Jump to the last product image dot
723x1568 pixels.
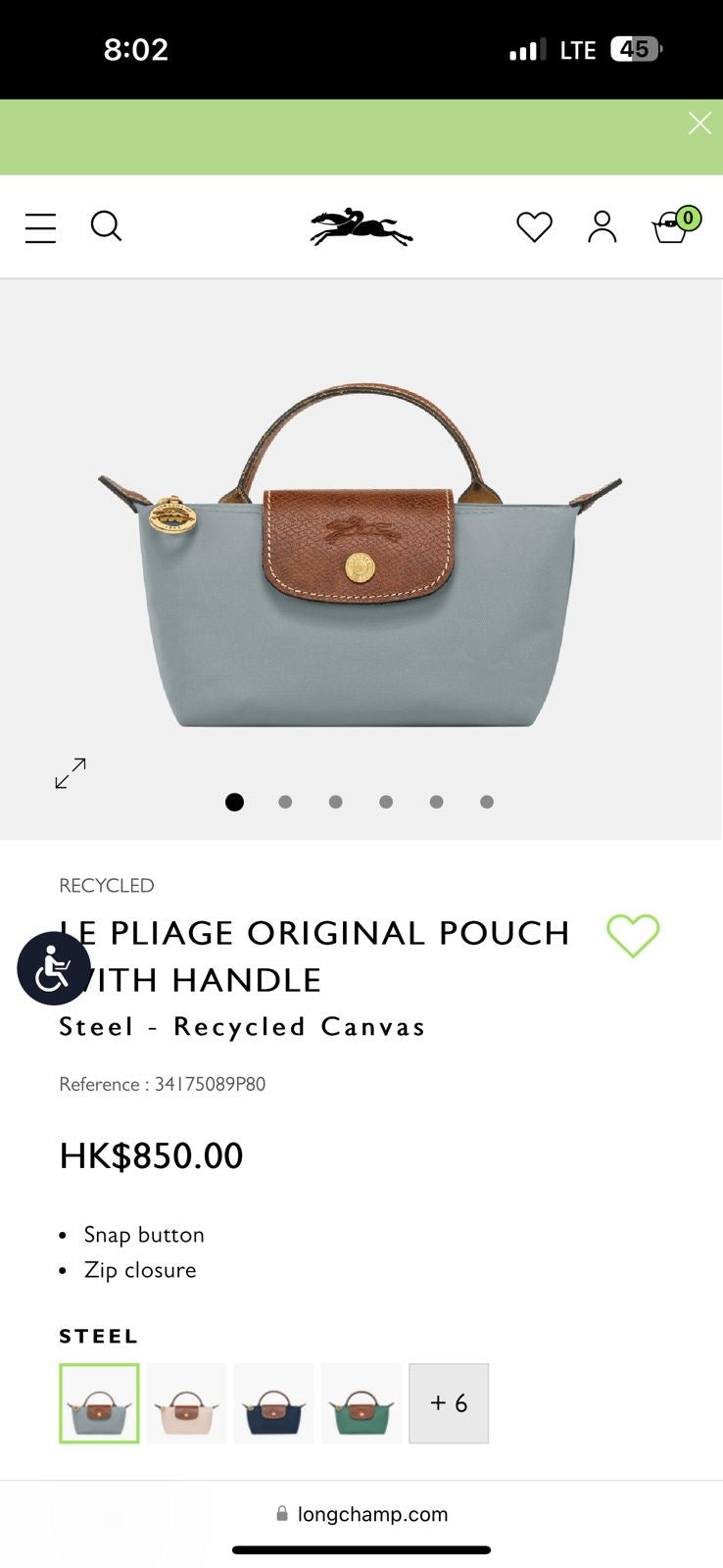(x=487, y=802)
